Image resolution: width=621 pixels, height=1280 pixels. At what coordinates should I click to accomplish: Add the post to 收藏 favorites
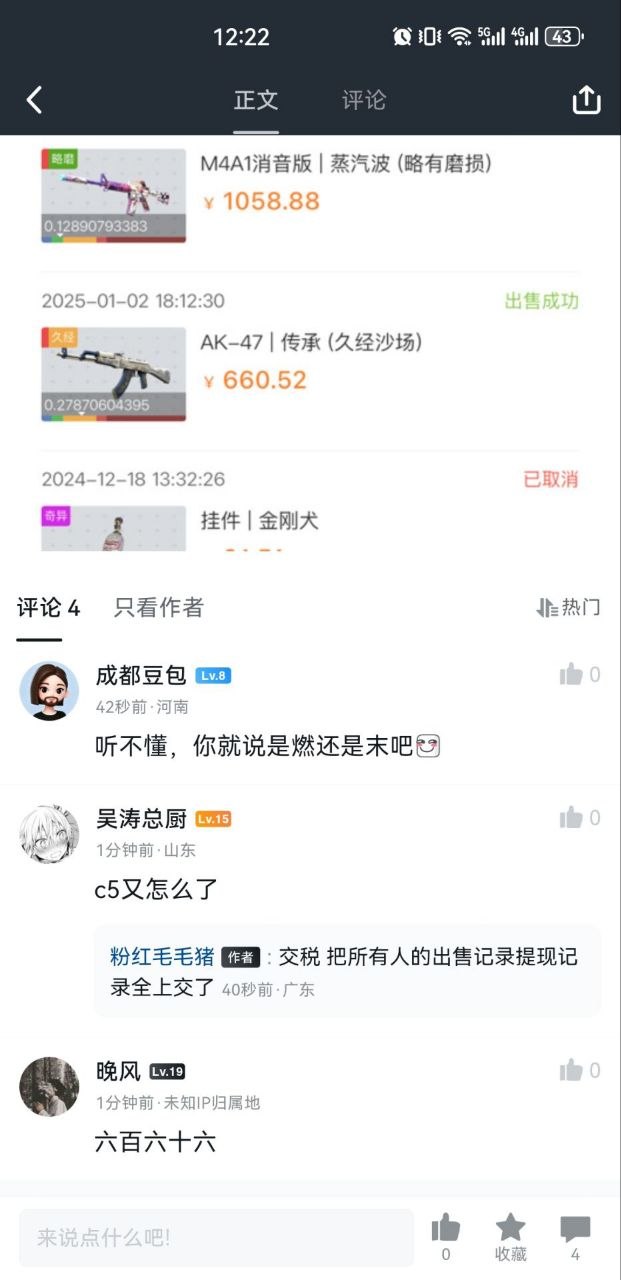click(x=510, y=1238)
